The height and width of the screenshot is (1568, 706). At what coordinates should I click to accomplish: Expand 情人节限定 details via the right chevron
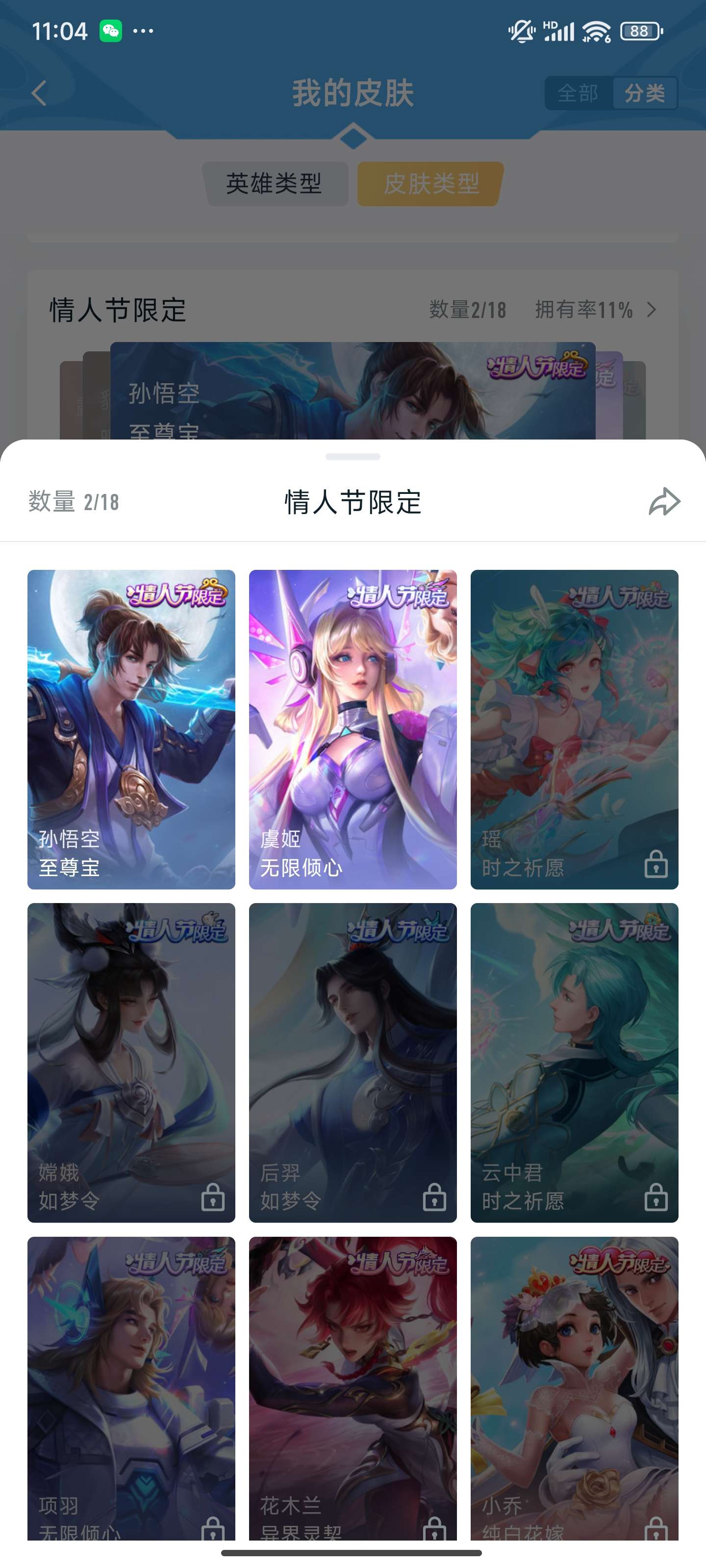(x=653, y=310)
